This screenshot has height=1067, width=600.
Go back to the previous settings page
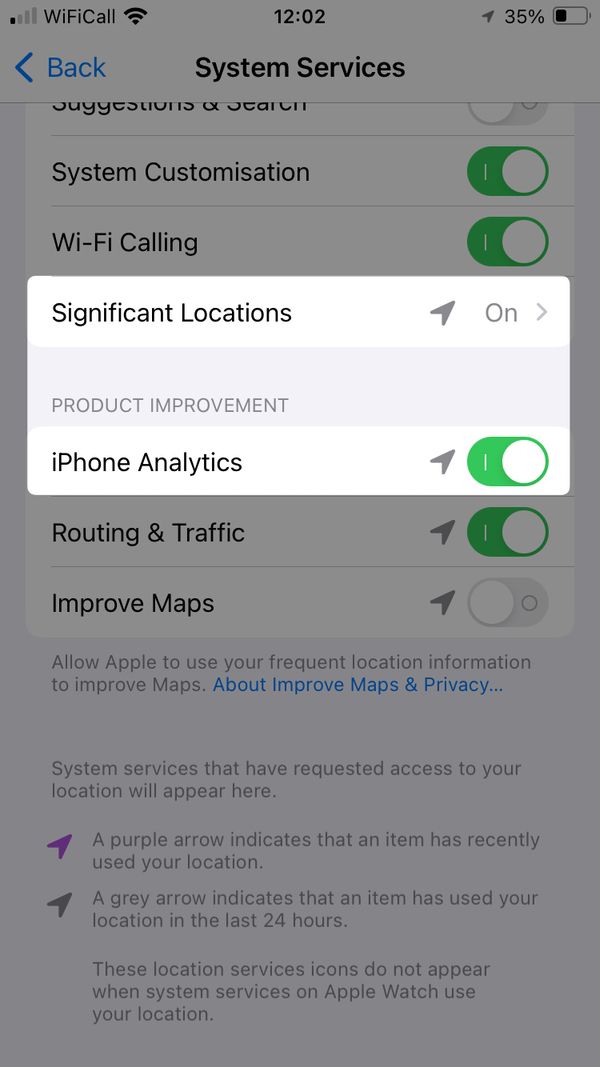click(60, 68)
